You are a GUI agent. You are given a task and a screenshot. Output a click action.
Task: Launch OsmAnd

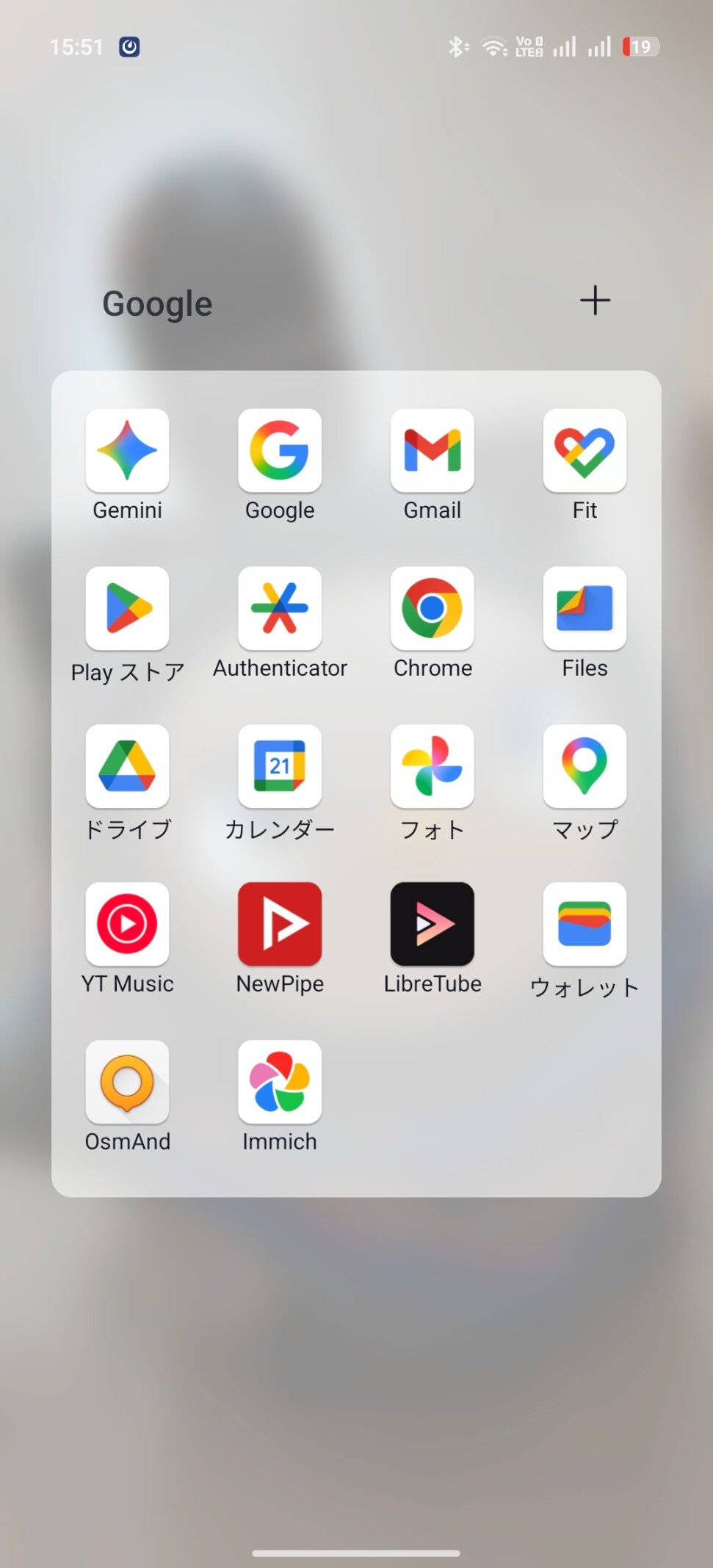(x=127, y=1082)
